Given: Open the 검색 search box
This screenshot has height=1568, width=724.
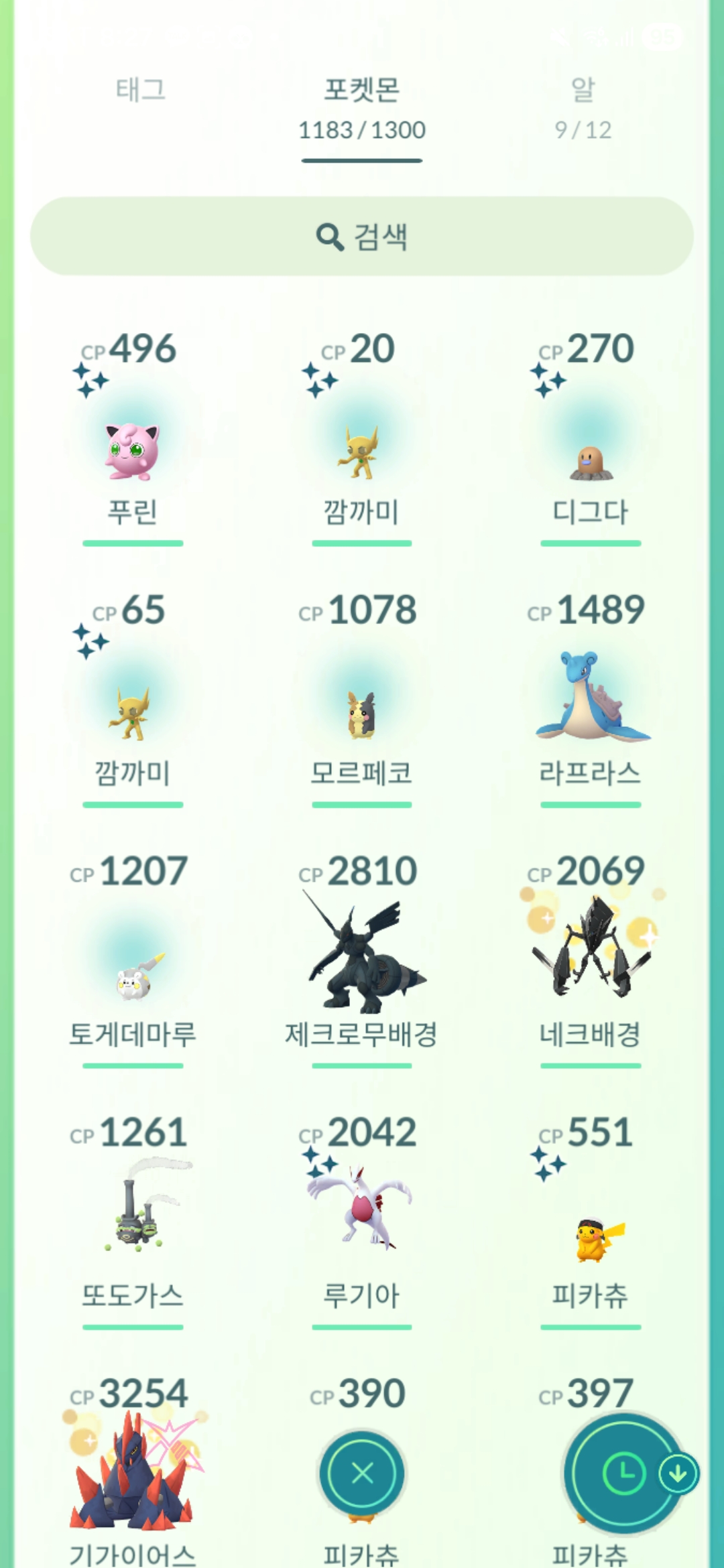Looking at the screenshot, I should 362,236.
